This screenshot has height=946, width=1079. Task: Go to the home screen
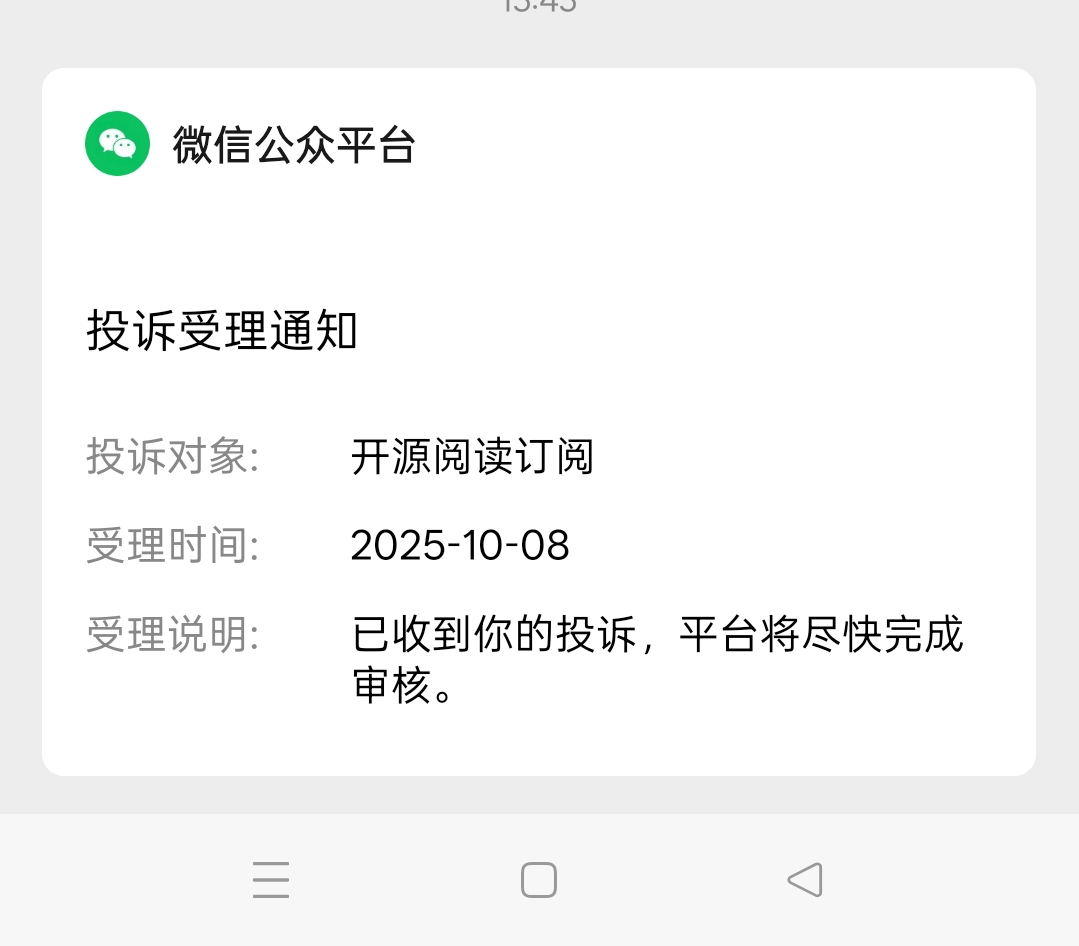click(539, 880)
